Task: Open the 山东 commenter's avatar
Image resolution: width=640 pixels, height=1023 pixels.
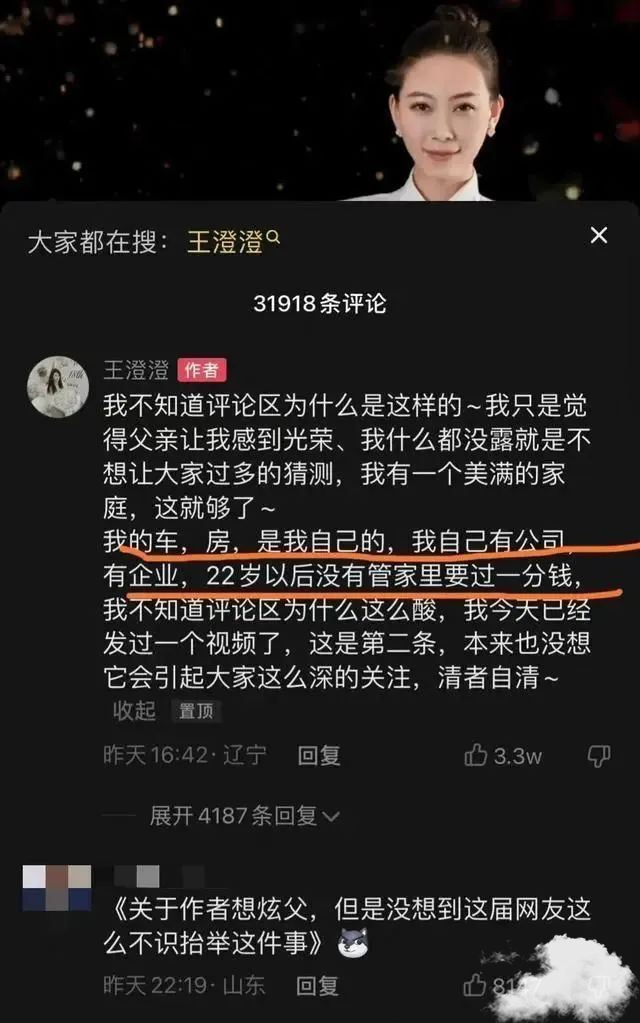Action: point(57,887)
